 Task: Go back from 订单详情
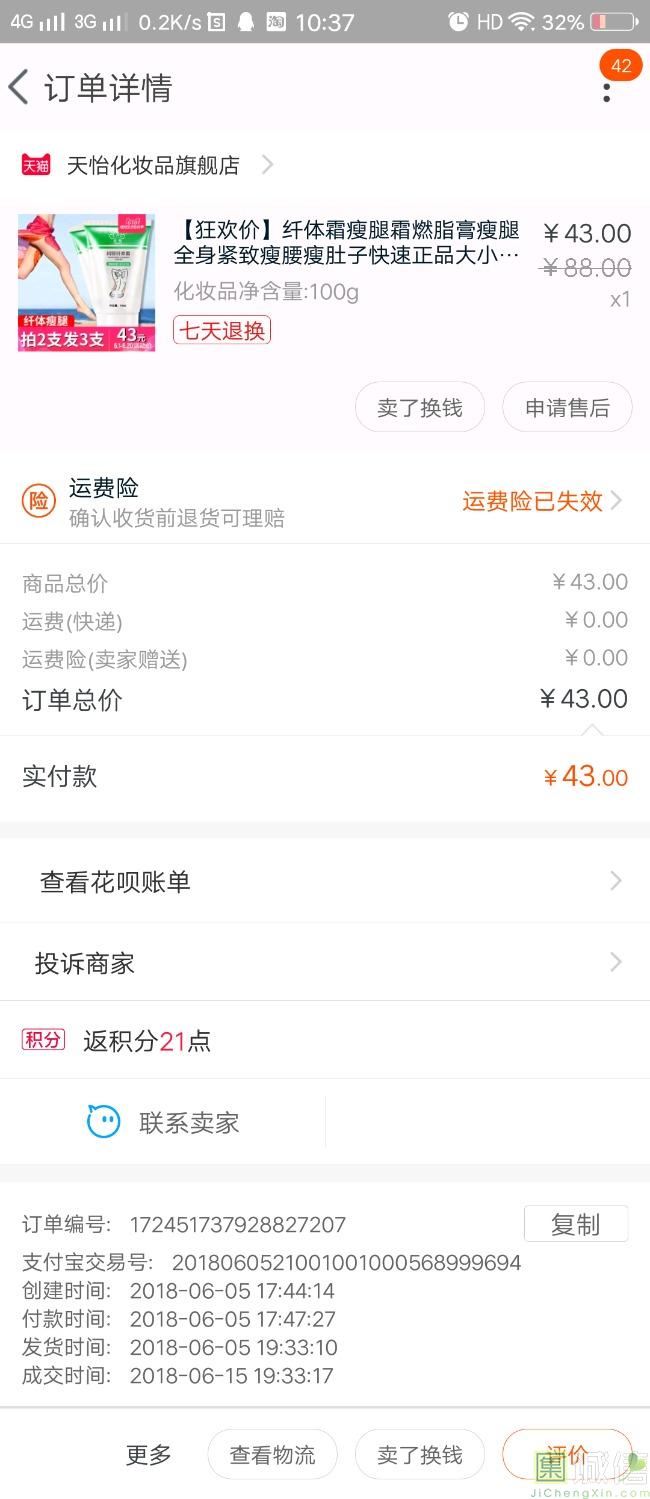pyautogui.click(x=20, y=88)
